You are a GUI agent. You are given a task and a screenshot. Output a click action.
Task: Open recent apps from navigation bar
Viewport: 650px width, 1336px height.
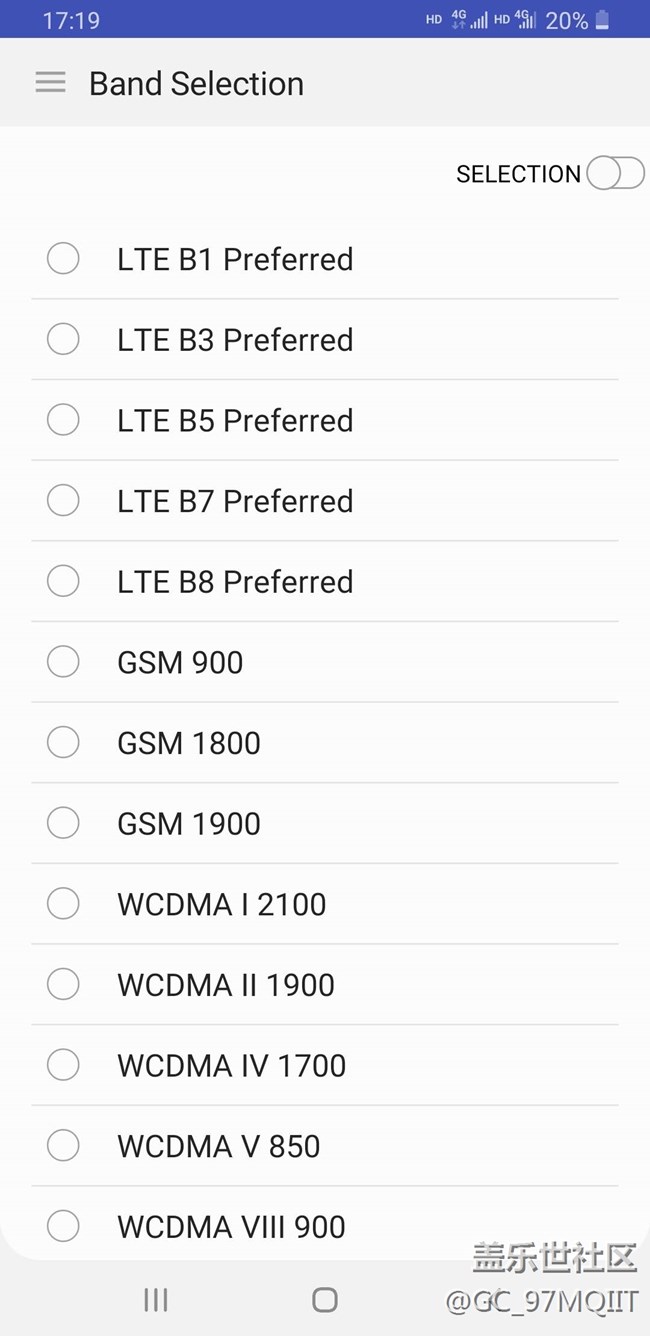[155, 1300]
